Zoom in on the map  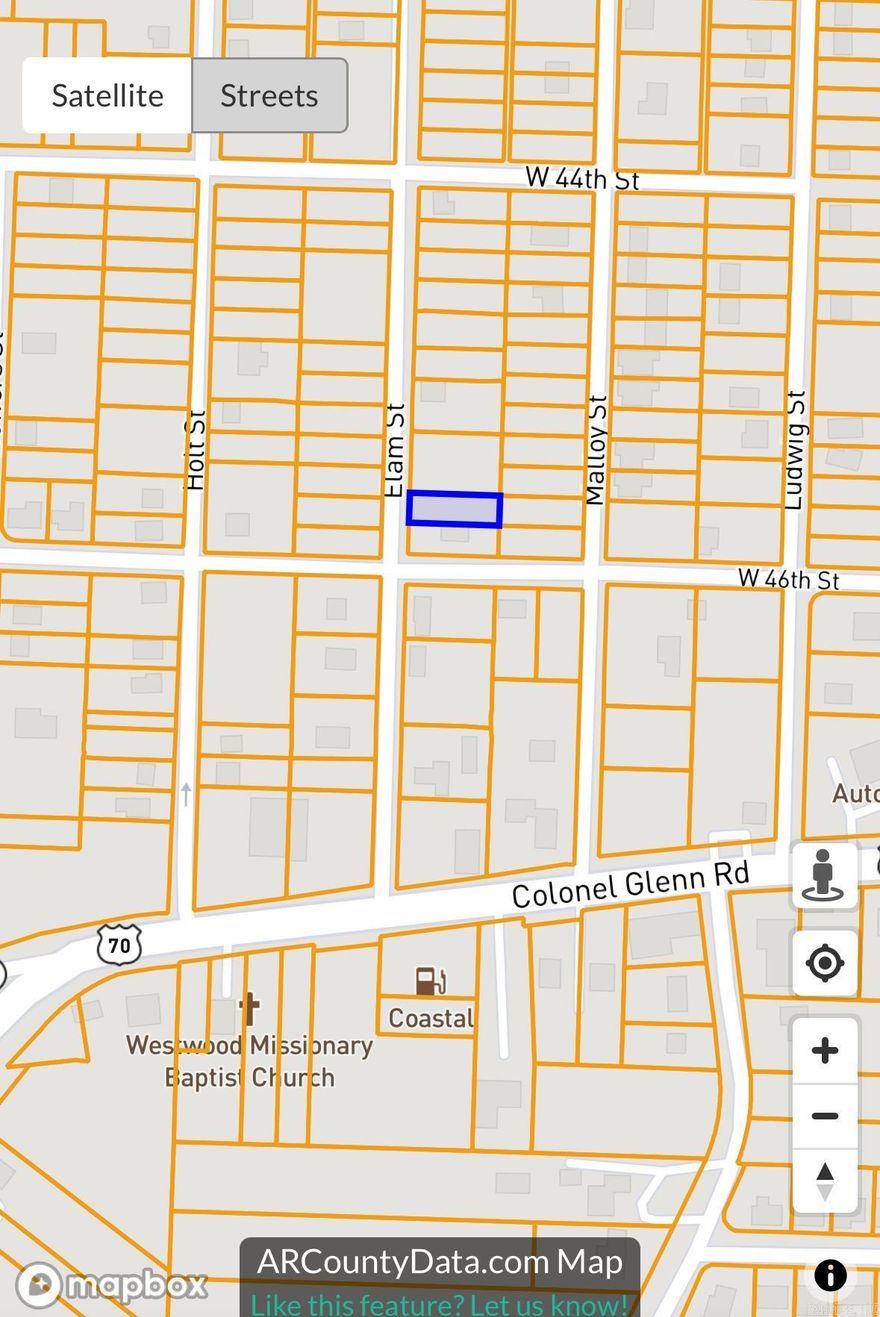pyautogui.click(x=824, y=1050)
